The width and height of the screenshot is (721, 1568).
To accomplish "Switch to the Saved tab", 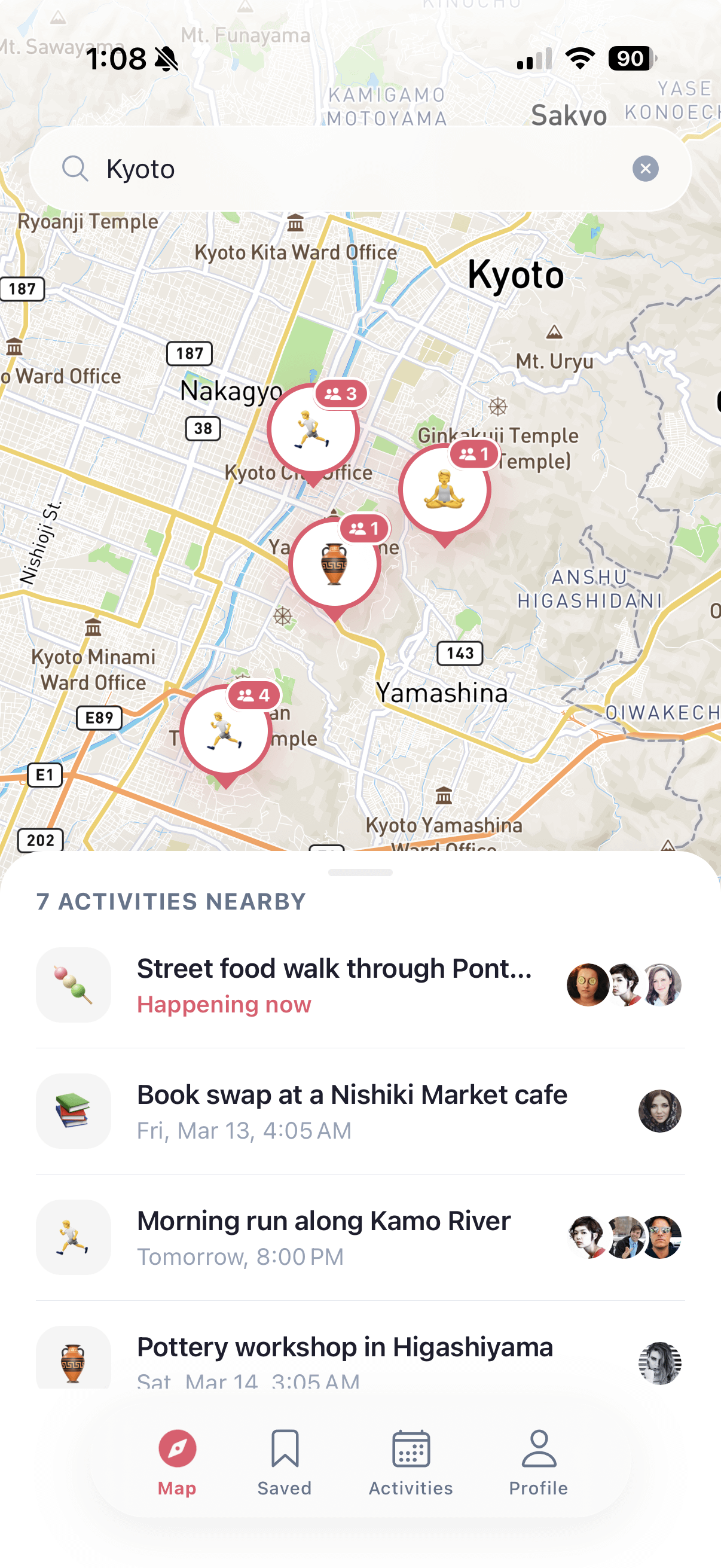I will click(284, 1462).
